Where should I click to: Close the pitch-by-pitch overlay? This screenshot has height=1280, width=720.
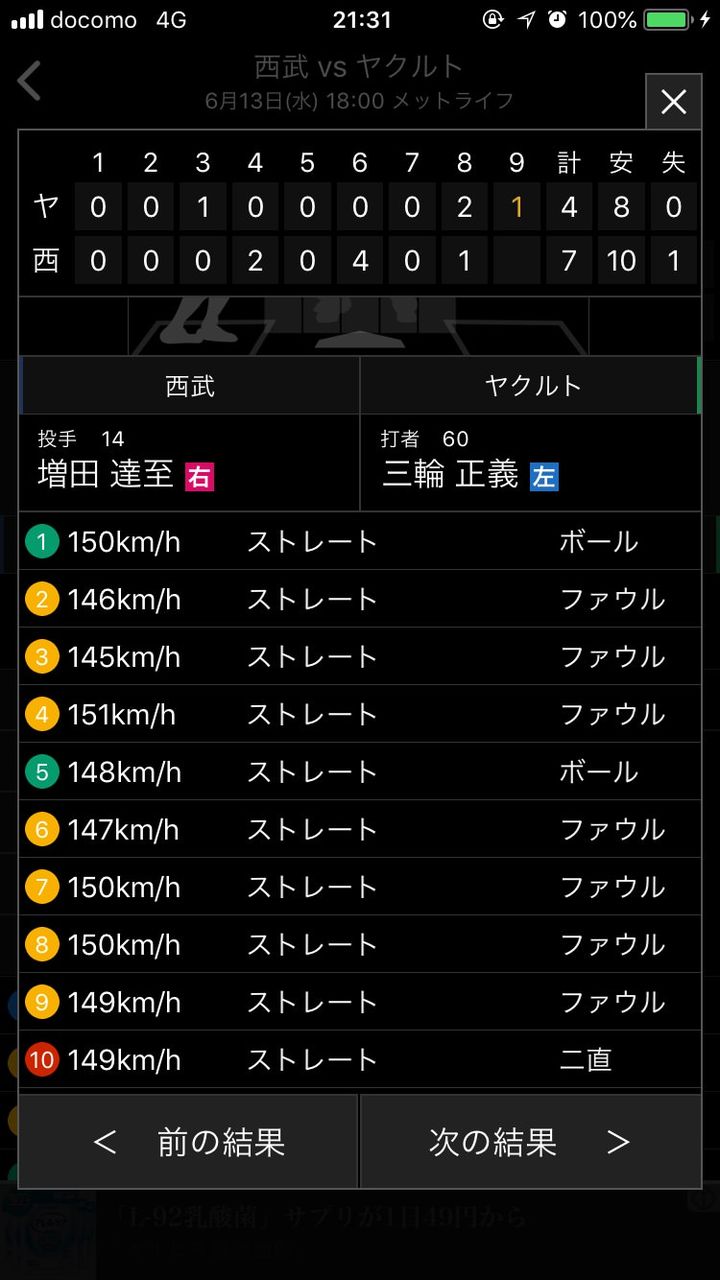coord(673,101)
